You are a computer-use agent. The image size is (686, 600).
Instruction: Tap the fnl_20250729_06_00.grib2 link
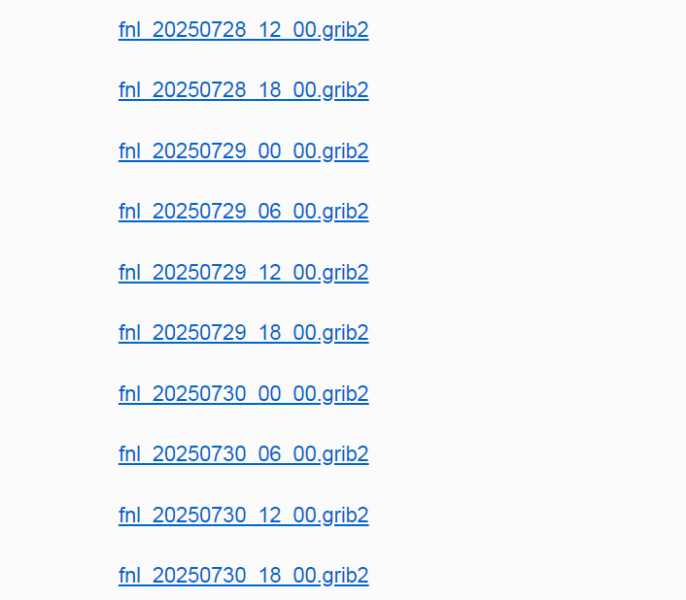tap(243, 212)
